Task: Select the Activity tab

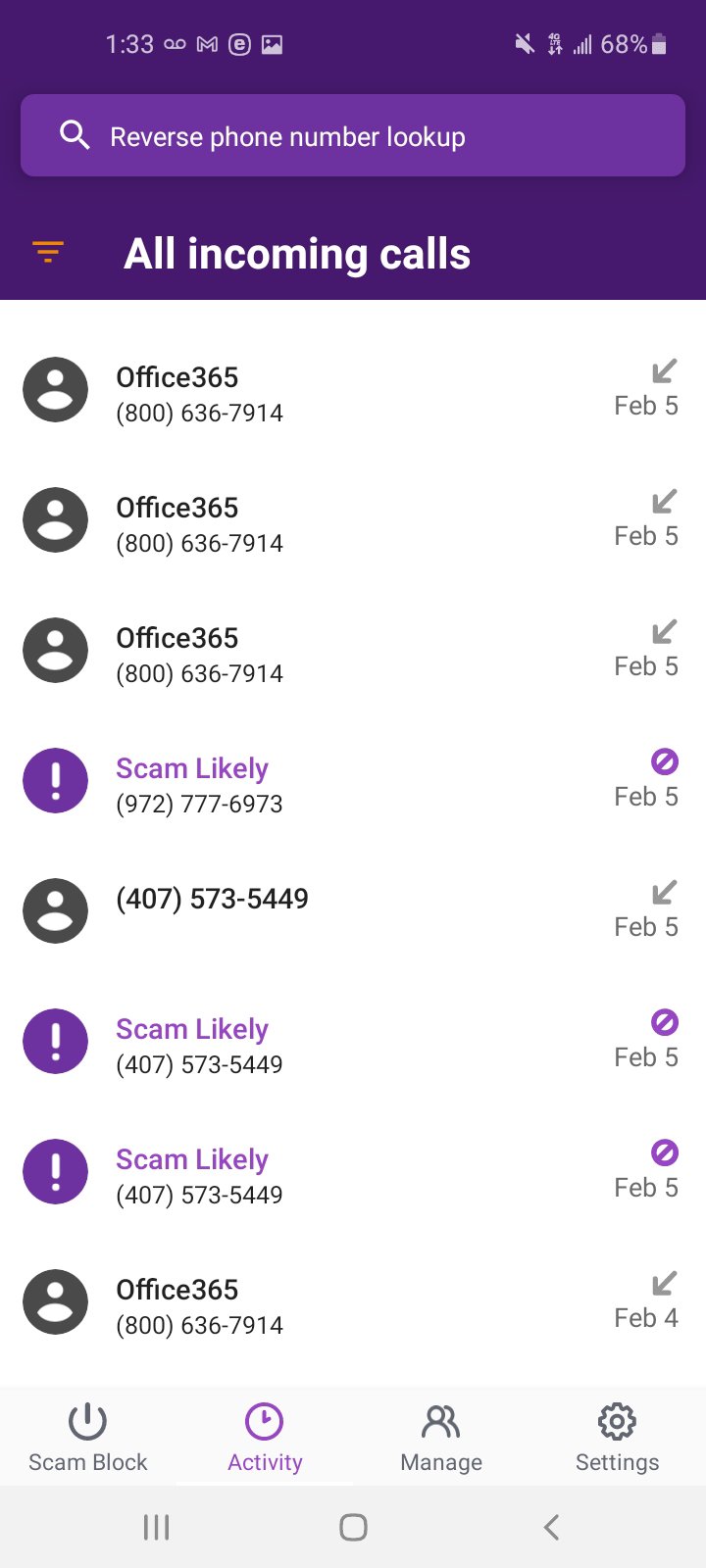Action: 265,1437
